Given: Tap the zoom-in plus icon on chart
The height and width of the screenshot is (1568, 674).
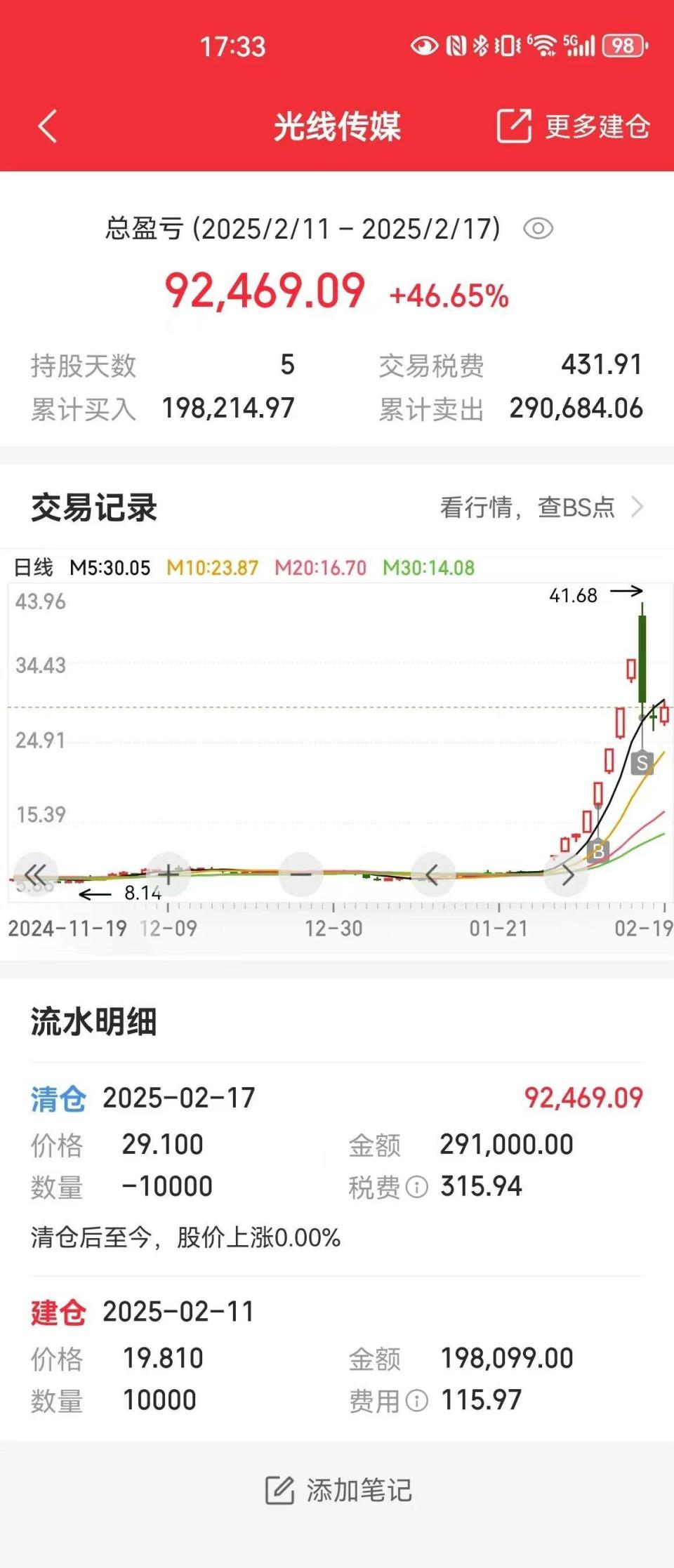Looking at the screenshot, I should pyautogui.click(x=168, y=874).
